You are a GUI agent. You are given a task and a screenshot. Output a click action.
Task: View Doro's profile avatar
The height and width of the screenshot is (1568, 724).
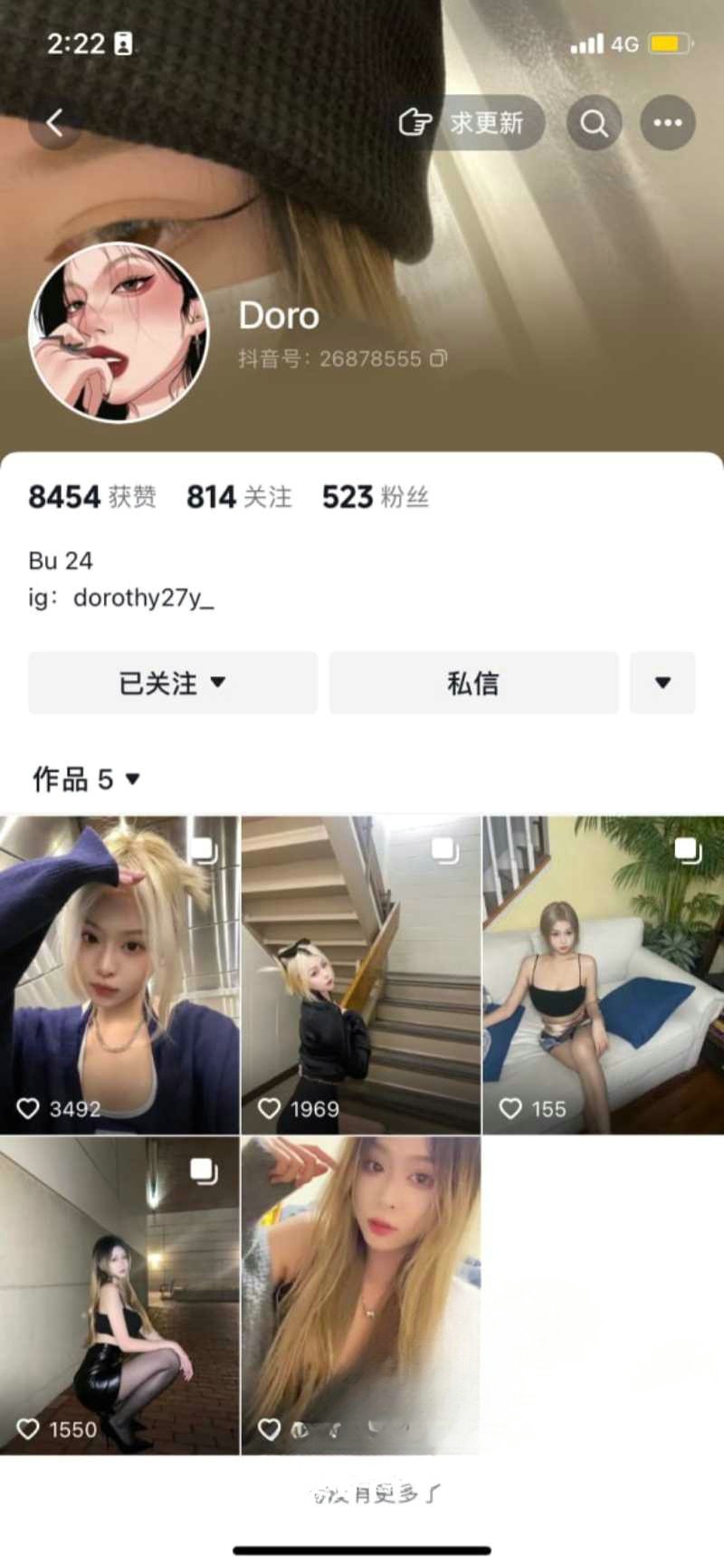click(119, 332)
